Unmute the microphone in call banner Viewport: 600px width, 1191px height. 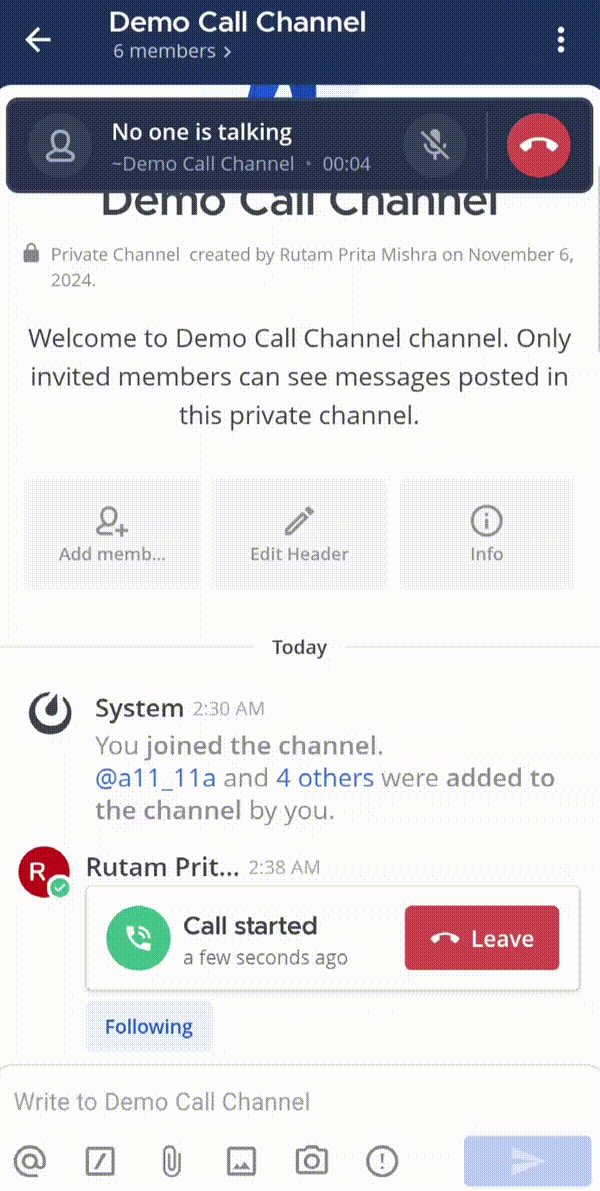click(435, 146)
